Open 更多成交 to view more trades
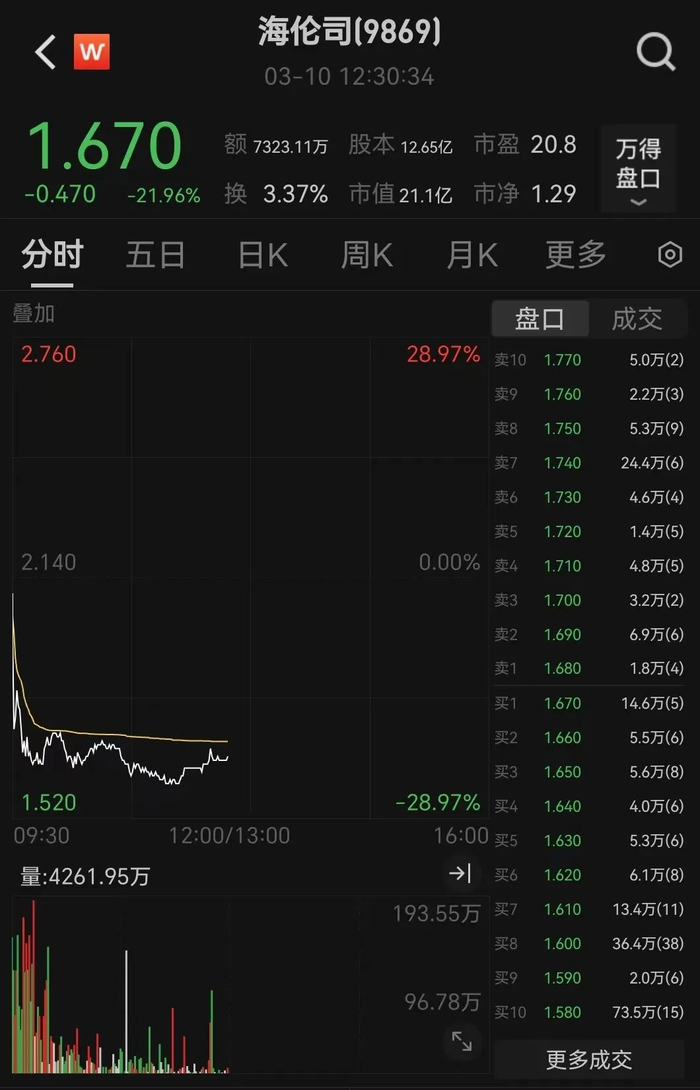Viewport: 700px width, 1090px height. (589, 1059)
